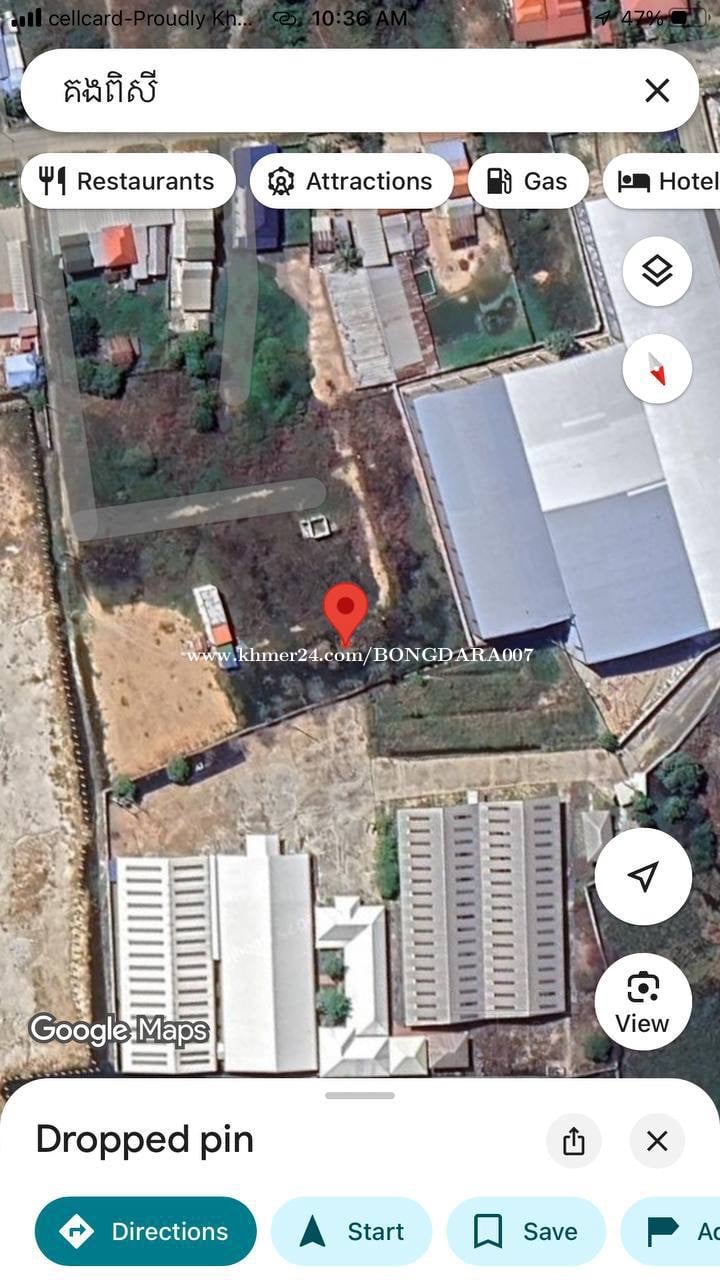Image resolution: width=720 pixels, height=1280 pixels.
Task: Get Directions to the dropped pin
Action: pyautogui.click(x=146, y=1231)
